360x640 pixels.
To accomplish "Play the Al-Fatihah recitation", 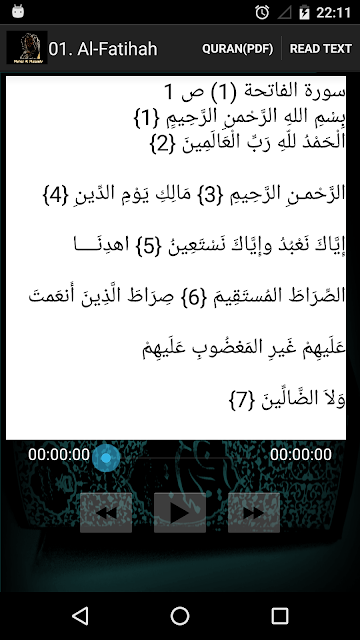I will coord(180,512).
